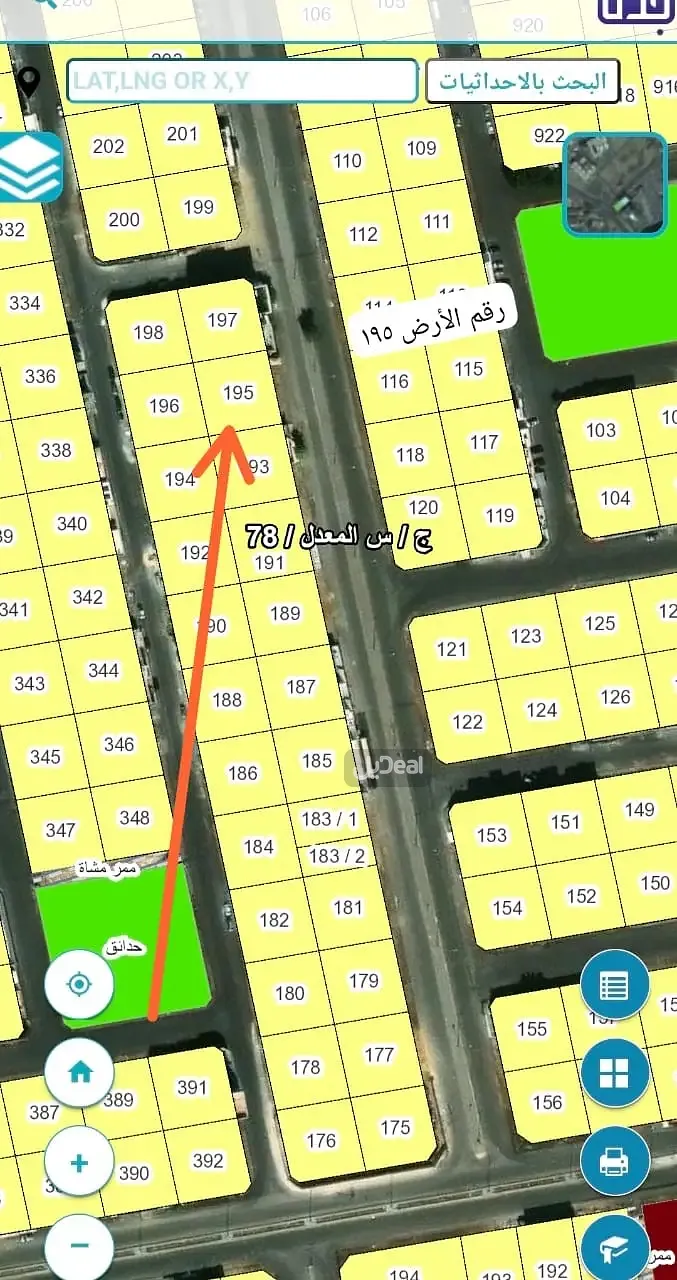This screenshot has height=1280, width=677.
Task: Print the current map view
Action: [x=614, y=1161]
